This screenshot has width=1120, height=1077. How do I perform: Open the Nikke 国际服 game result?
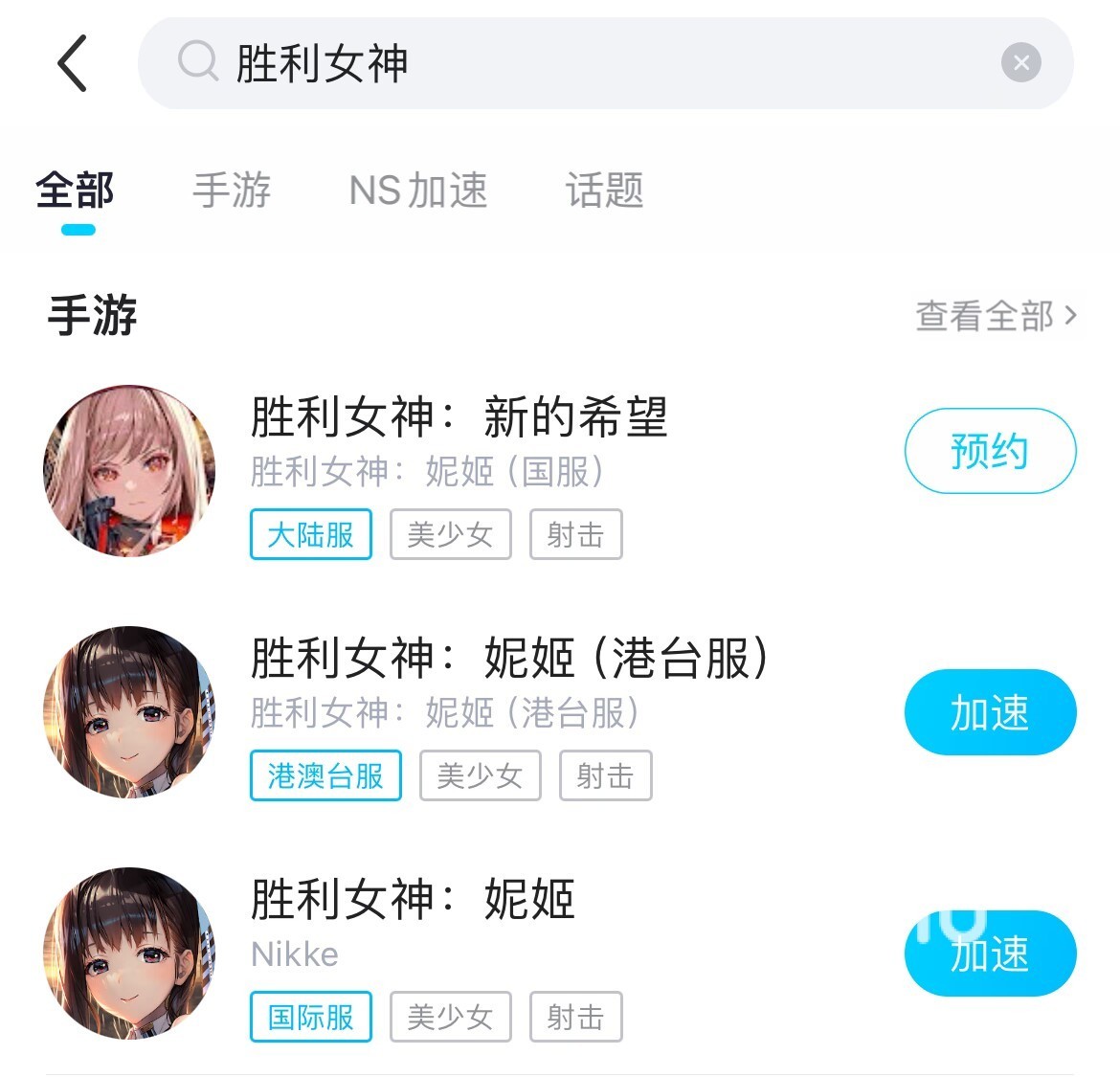(x=414, y=900)
